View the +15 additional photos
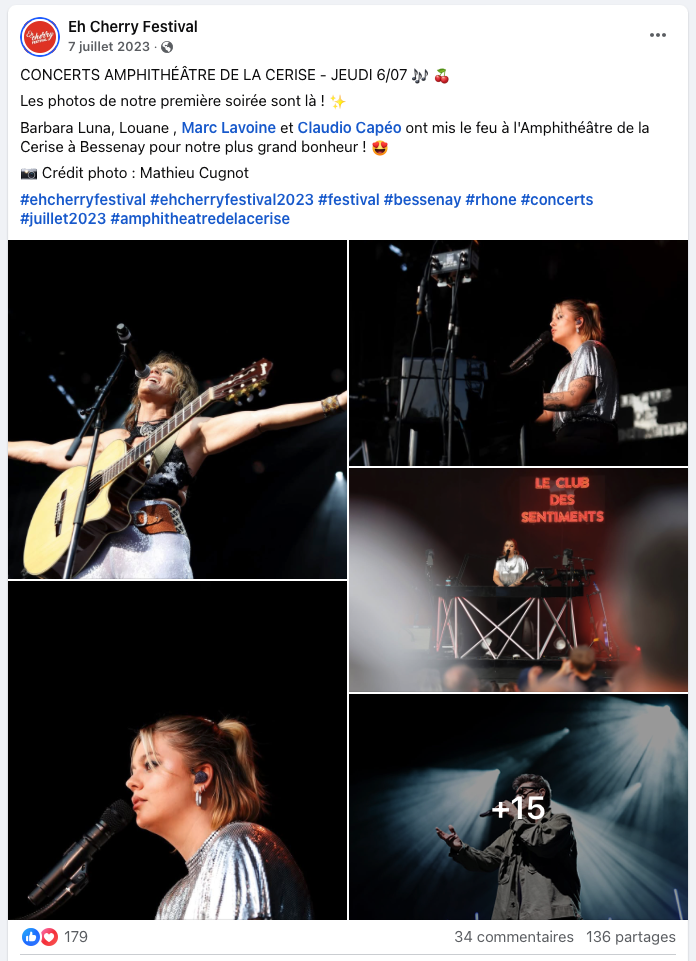 click(518, 807)
